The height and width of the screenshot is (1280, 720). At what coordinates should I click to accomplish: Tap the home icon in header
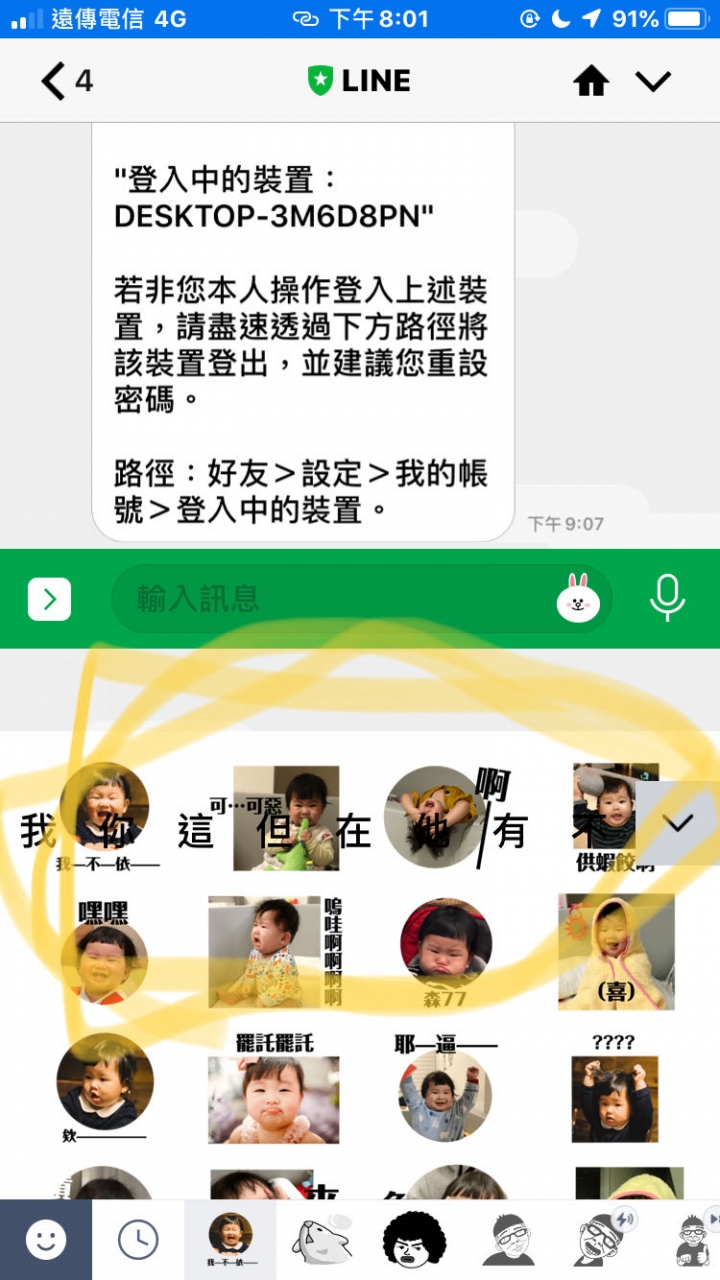(x=591, y=81)
